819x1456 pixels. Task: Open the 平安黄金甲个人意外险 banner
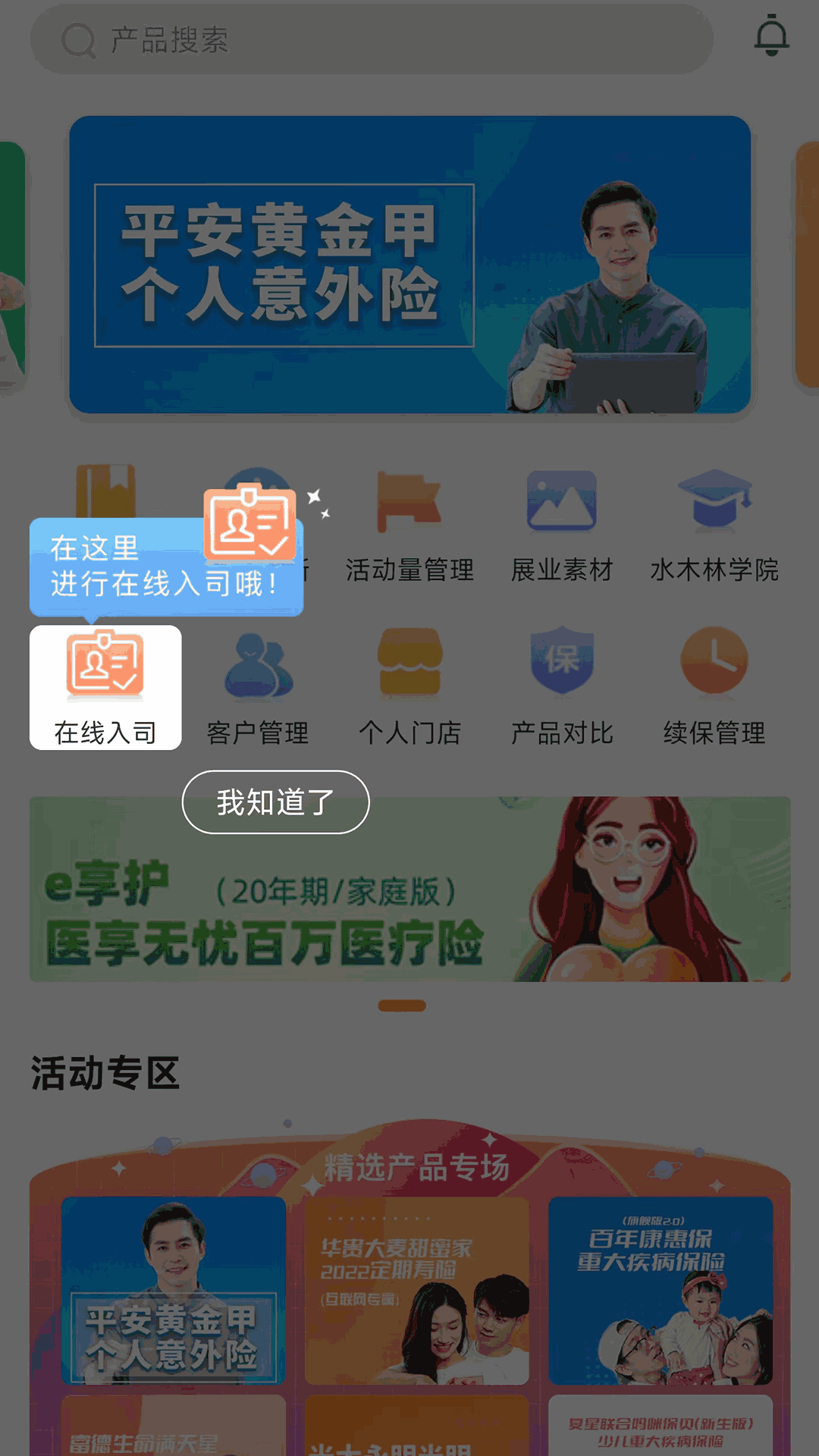point(409,265)
